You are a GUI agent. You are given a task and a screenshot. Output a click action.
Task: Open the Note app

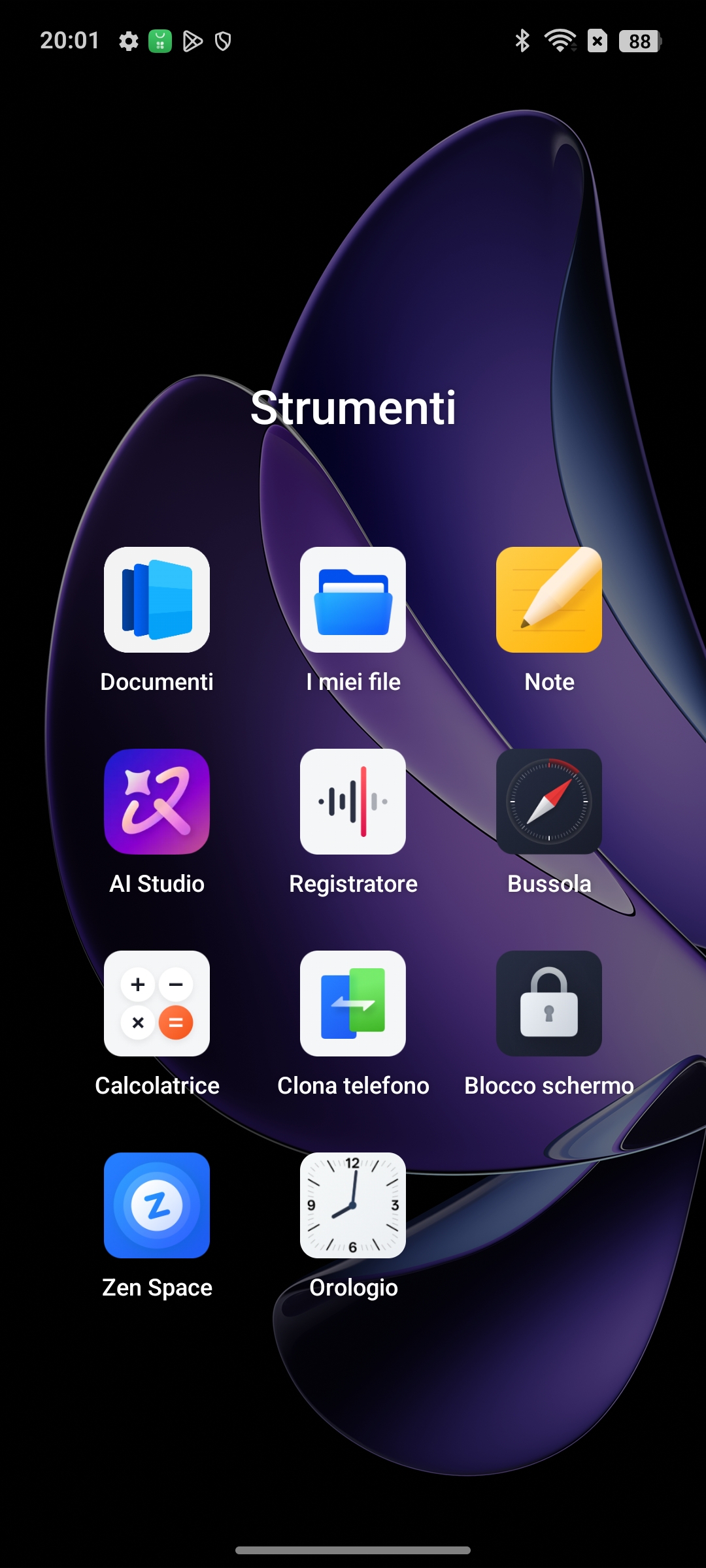click(549, 600)
